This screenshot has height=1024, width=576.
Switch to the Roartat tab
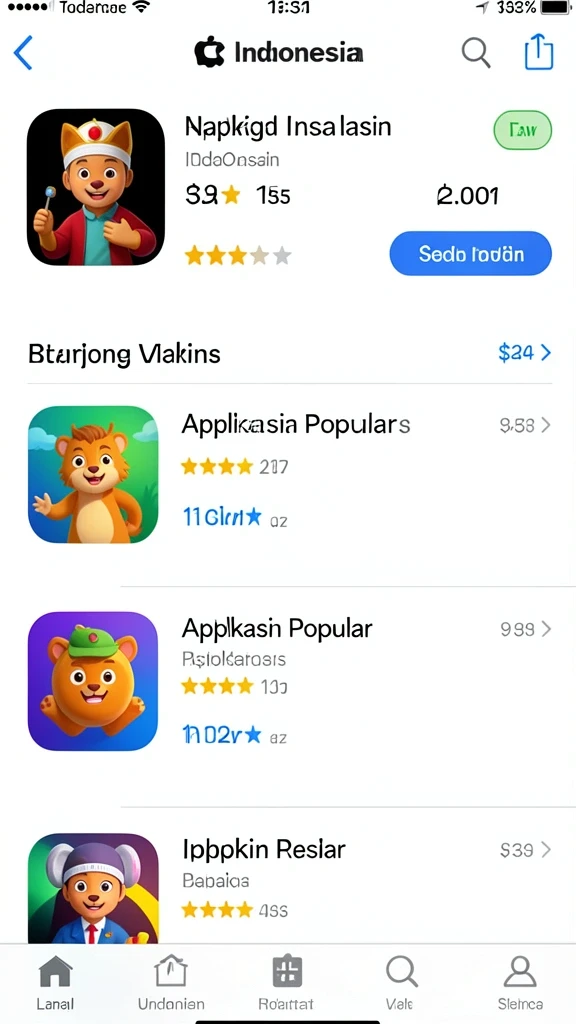click(286, 983)
